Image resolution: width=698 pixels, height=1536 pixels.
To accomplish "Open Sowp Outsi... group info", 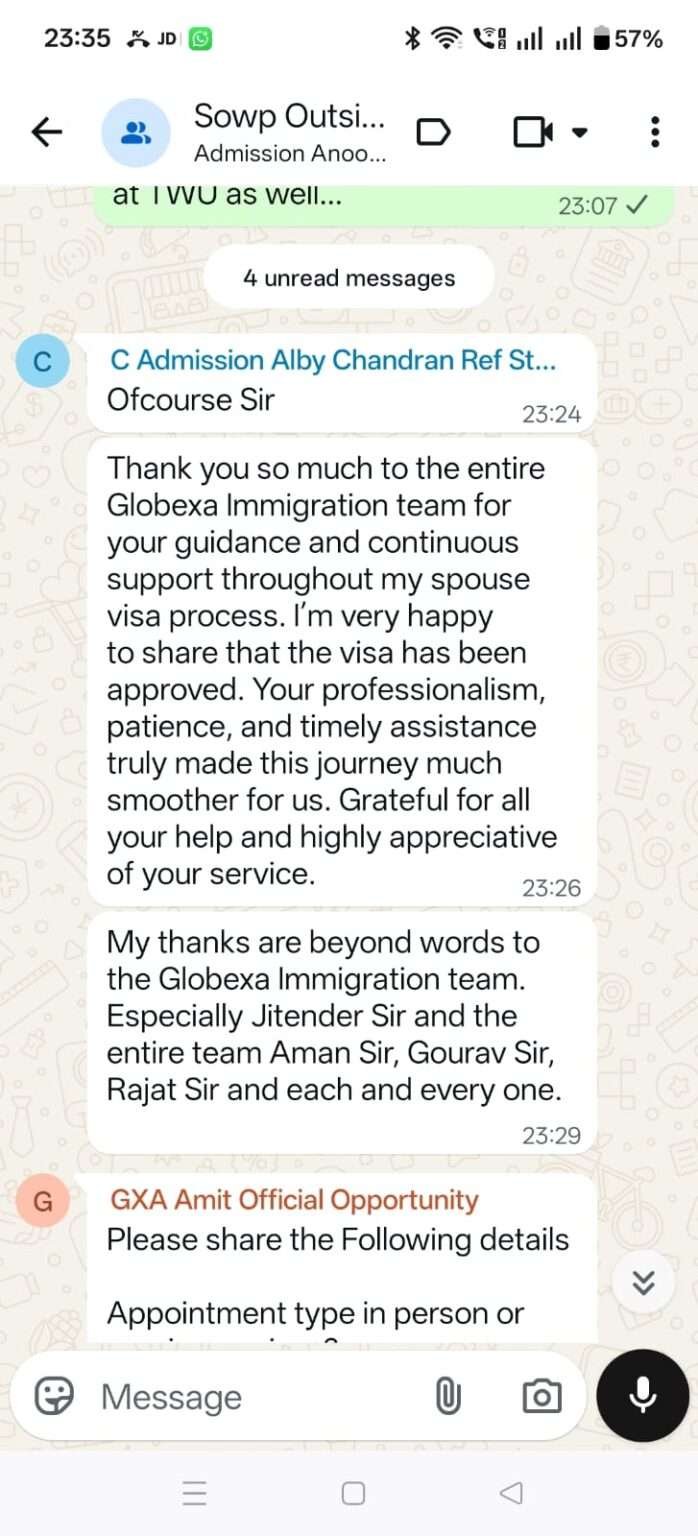I will click(290, 132).
